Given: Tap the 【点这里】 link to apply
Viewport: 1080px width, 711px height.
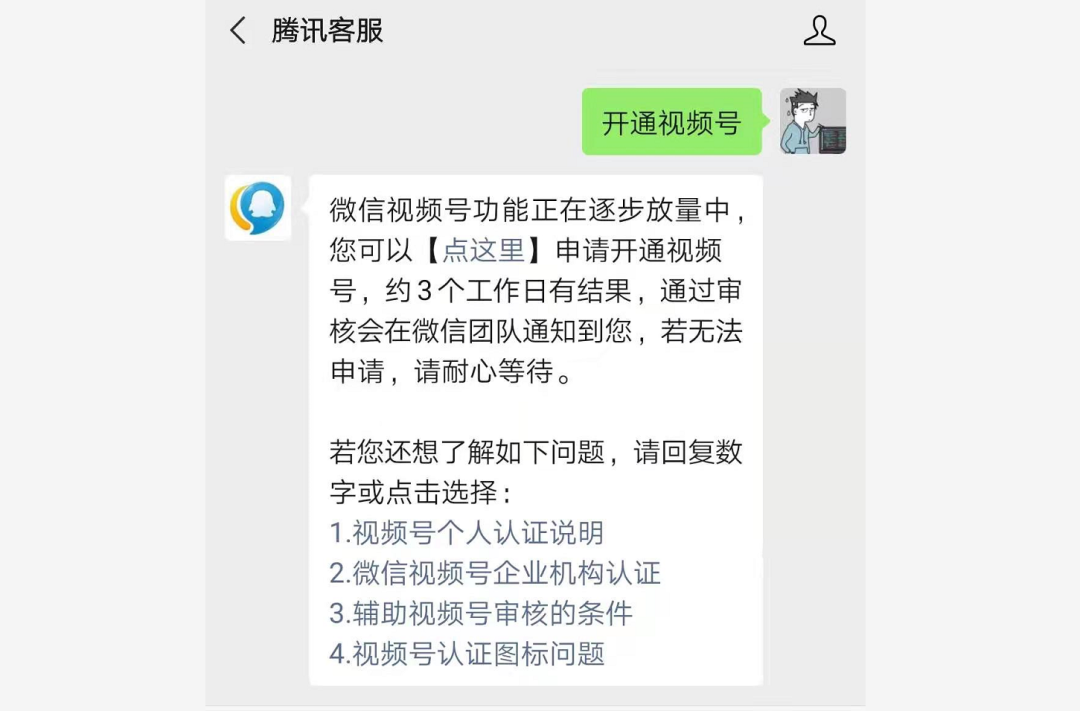Looking at the screenshot, I should coord(484,250).
